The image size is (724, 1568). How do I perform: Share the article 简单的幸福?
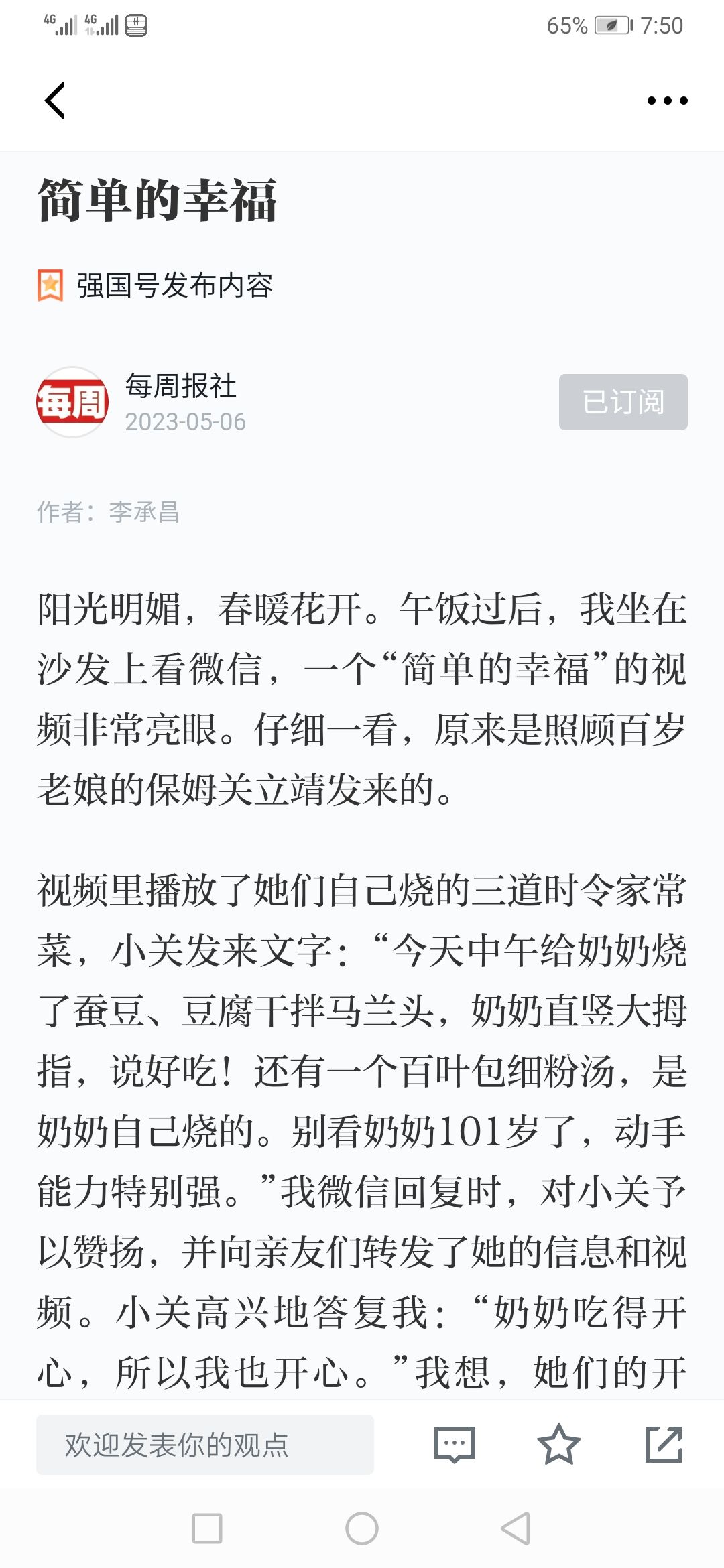(x=664, y=1445)
